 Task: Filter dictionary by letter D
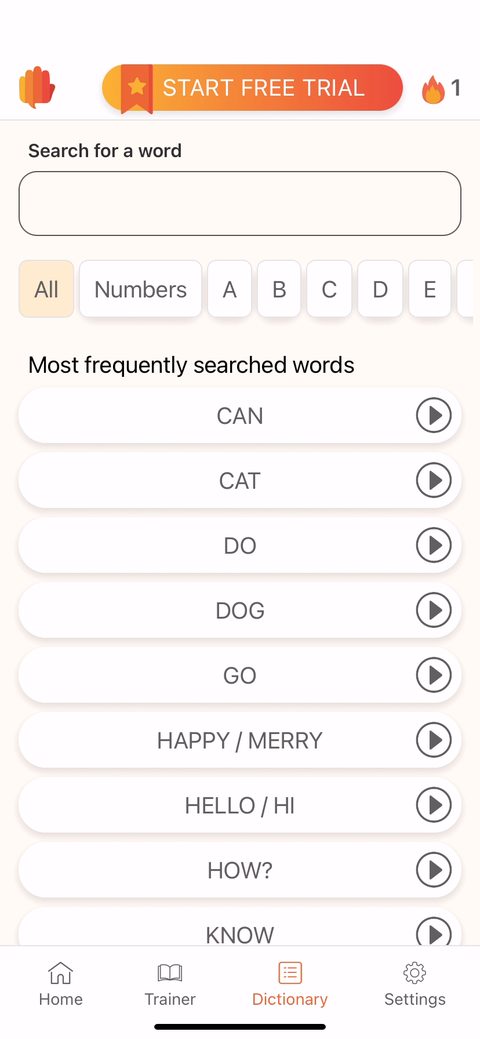point(380,289)
